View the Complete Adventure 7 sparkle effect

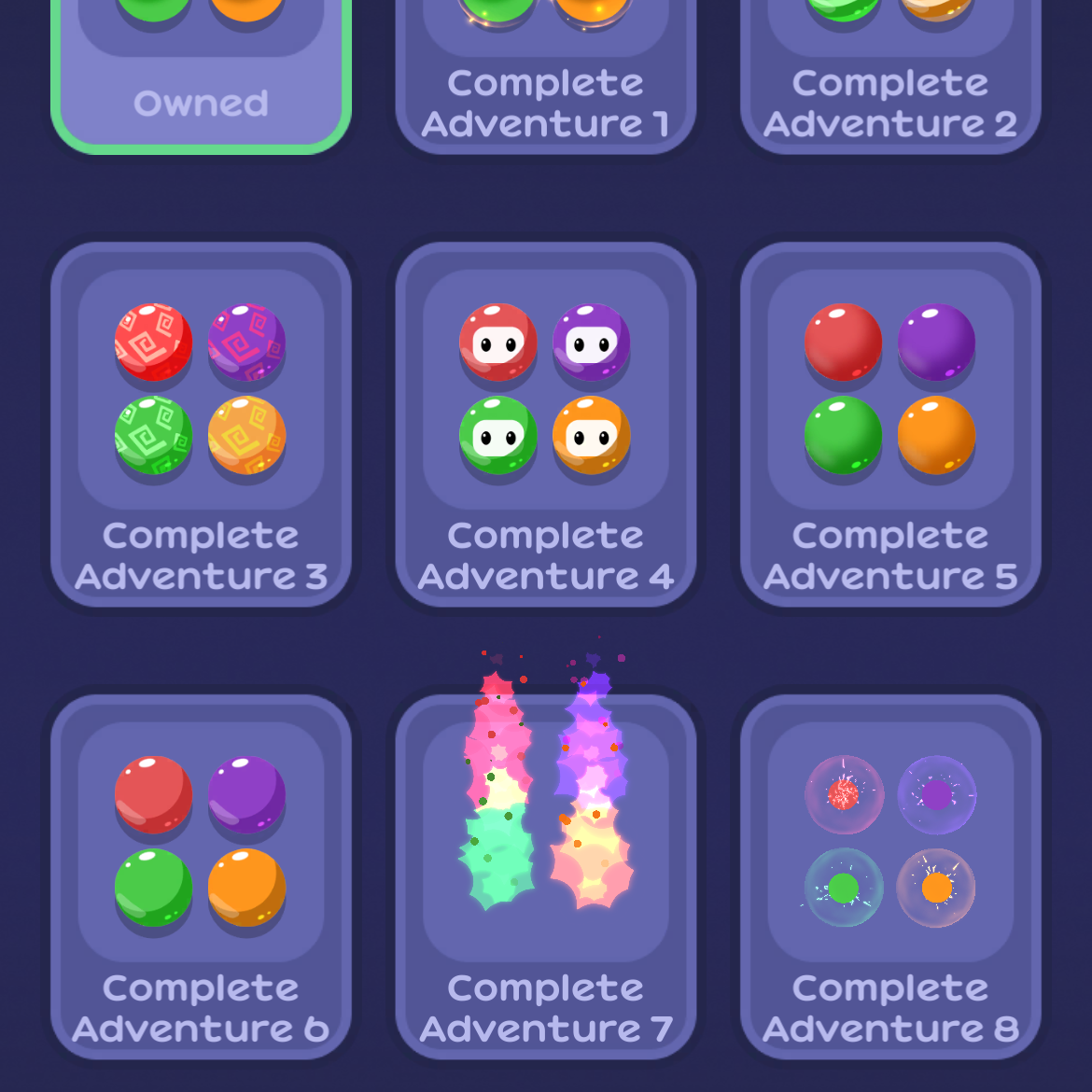point(546,877)
